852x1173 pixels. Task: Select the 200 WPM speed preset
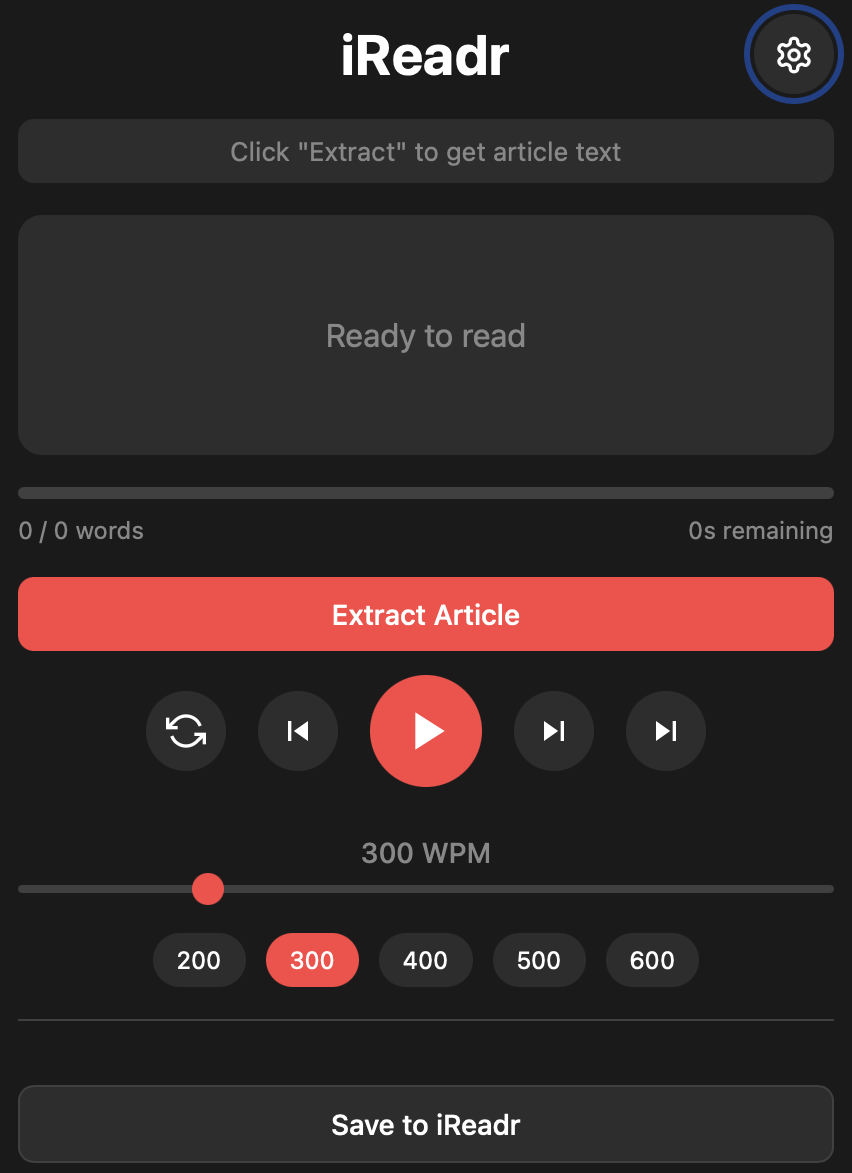click(199, 960)
